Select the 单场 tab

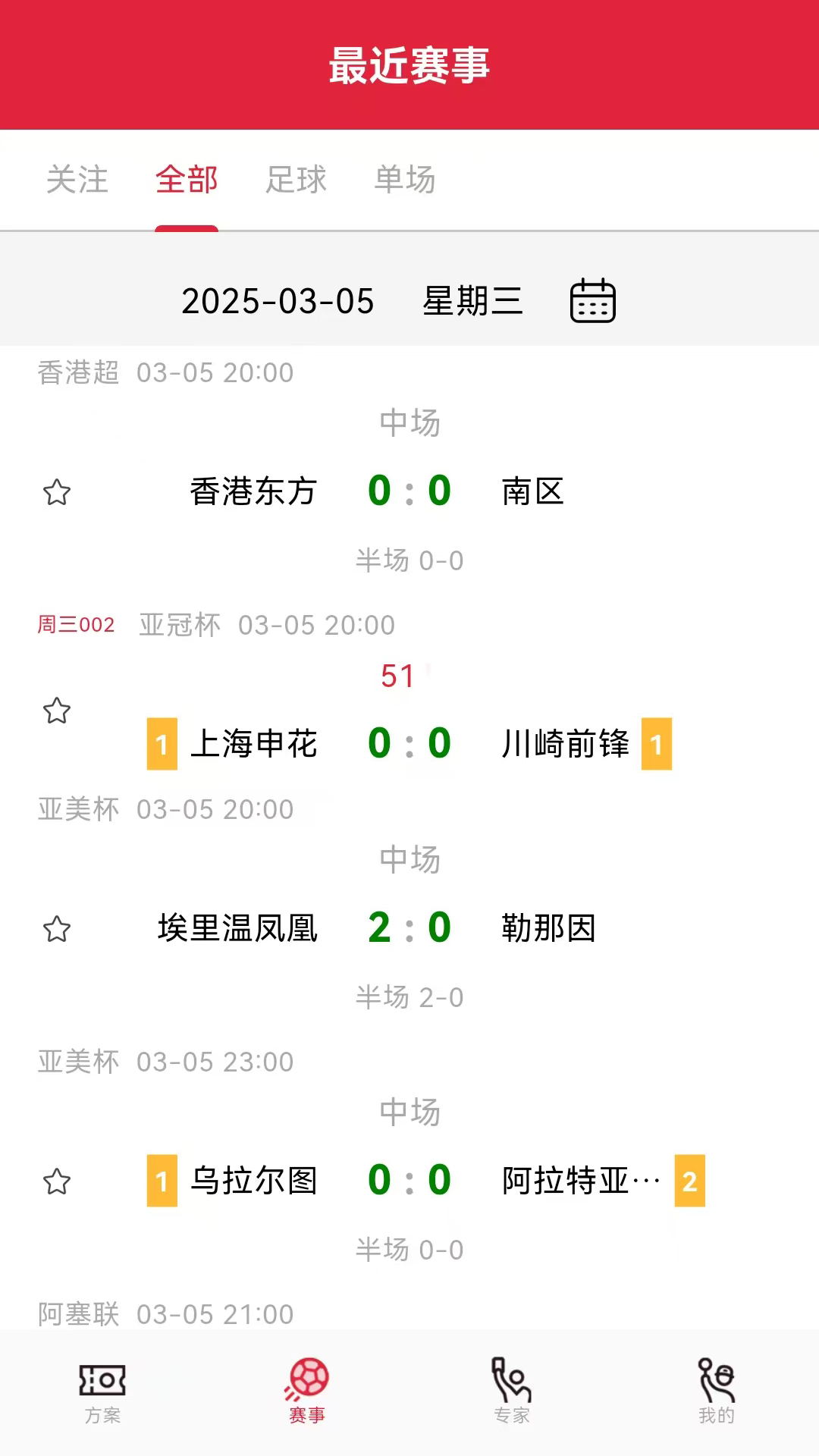point(403,180)
